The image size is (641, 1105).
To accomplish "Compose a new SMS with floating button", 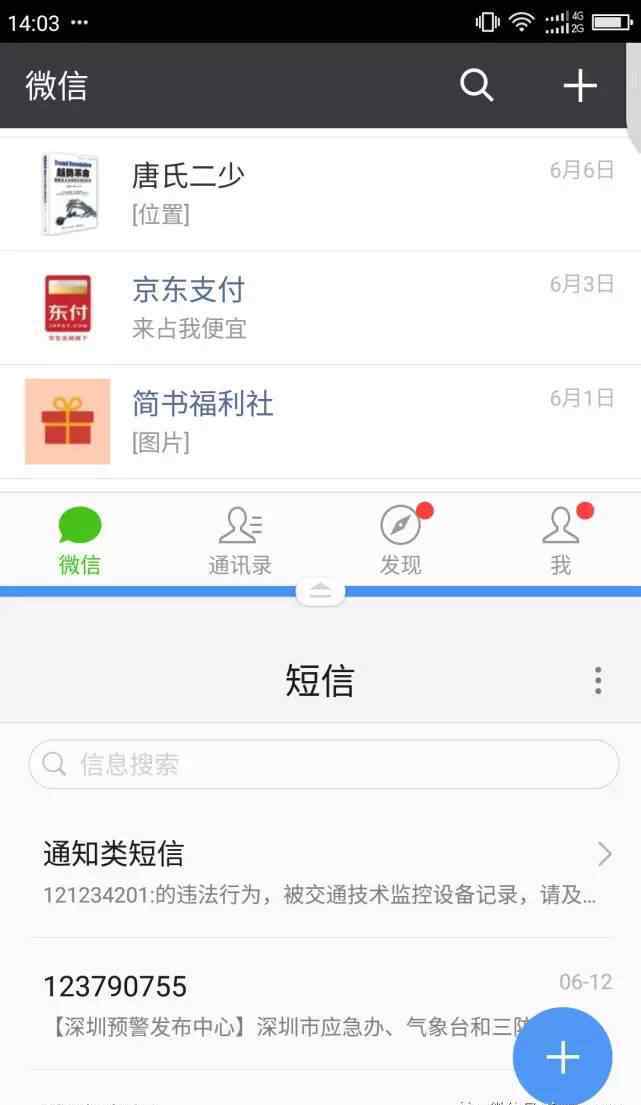I will point(562,1057).
